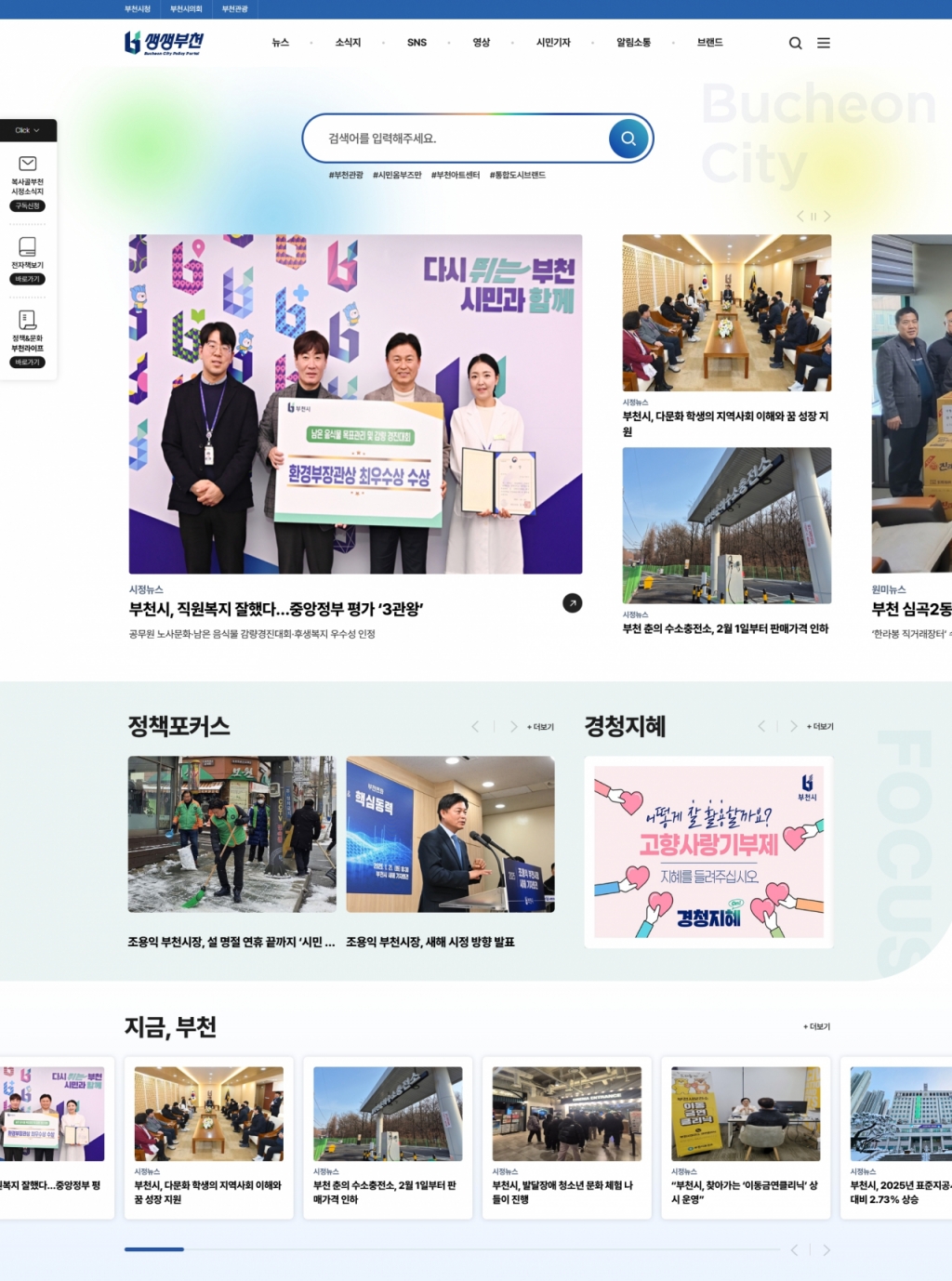This screenshot has height=1281, width=952.
Task: Open the 수소충전소 판매가격 인하 article
Action: [x=725, y=628]
